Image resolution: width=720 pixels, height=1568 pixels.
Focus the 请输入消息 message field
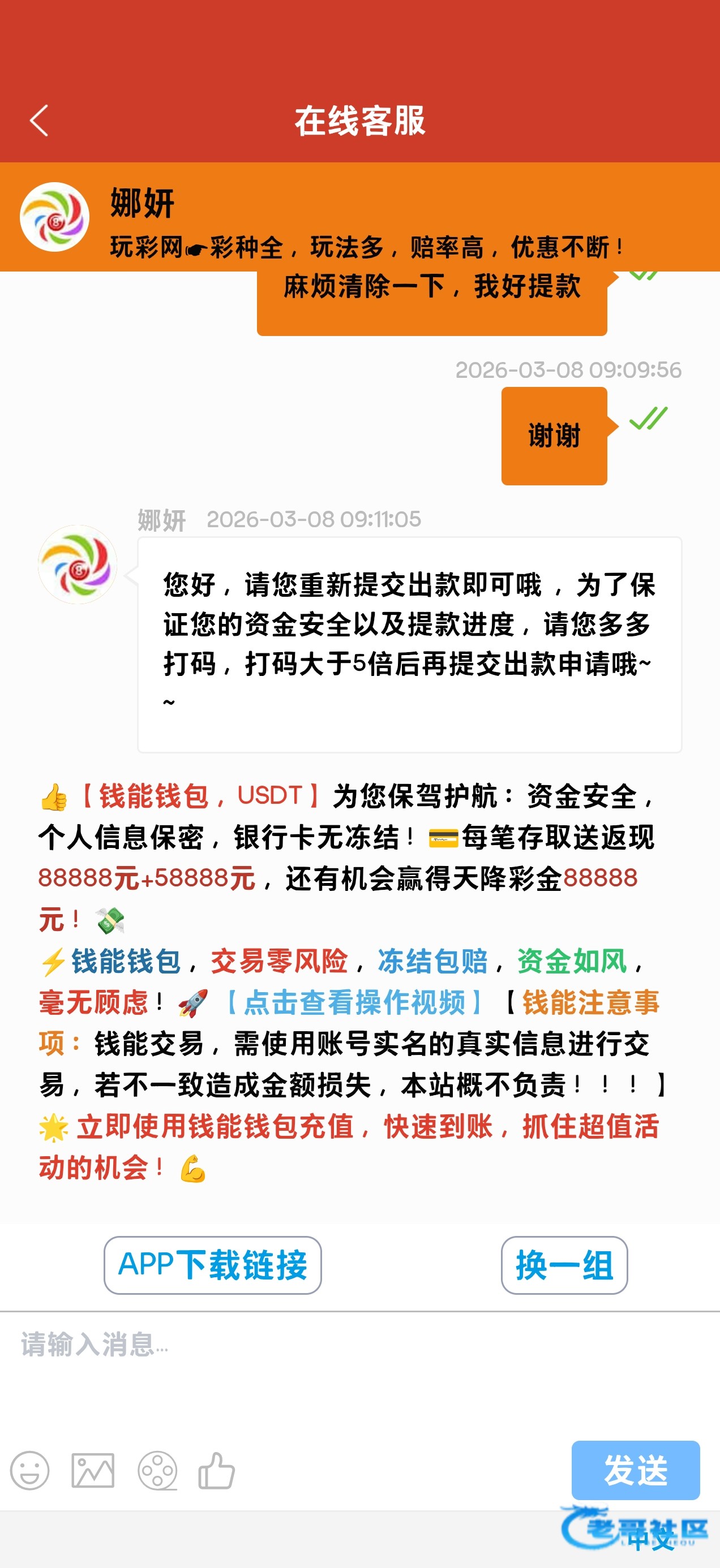coord(360,1371)
